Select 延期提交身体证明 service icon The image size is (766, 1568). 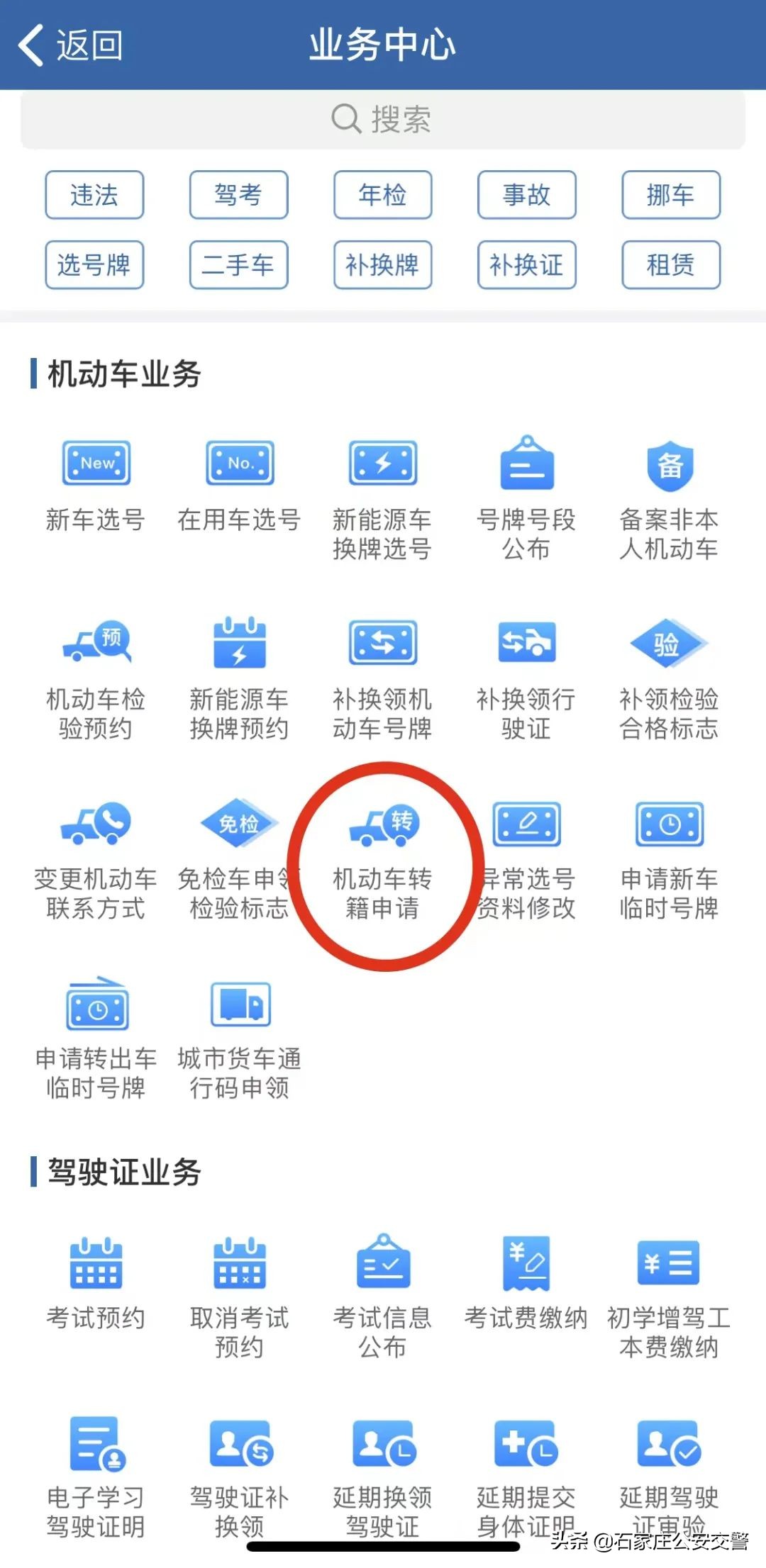[x=526, y=1460]
